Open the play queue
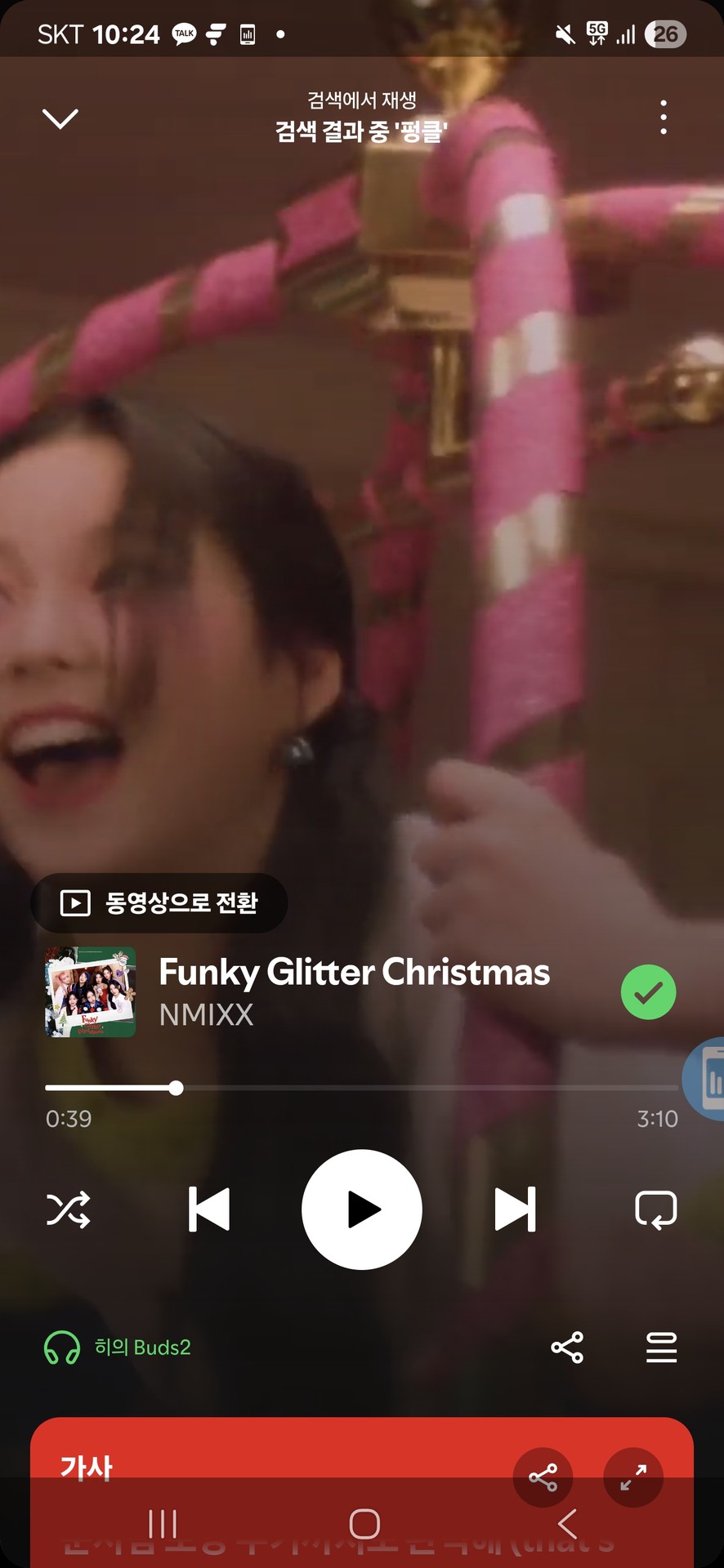This screenshot has height=1568, width=724. click(x=661, y=1347)
